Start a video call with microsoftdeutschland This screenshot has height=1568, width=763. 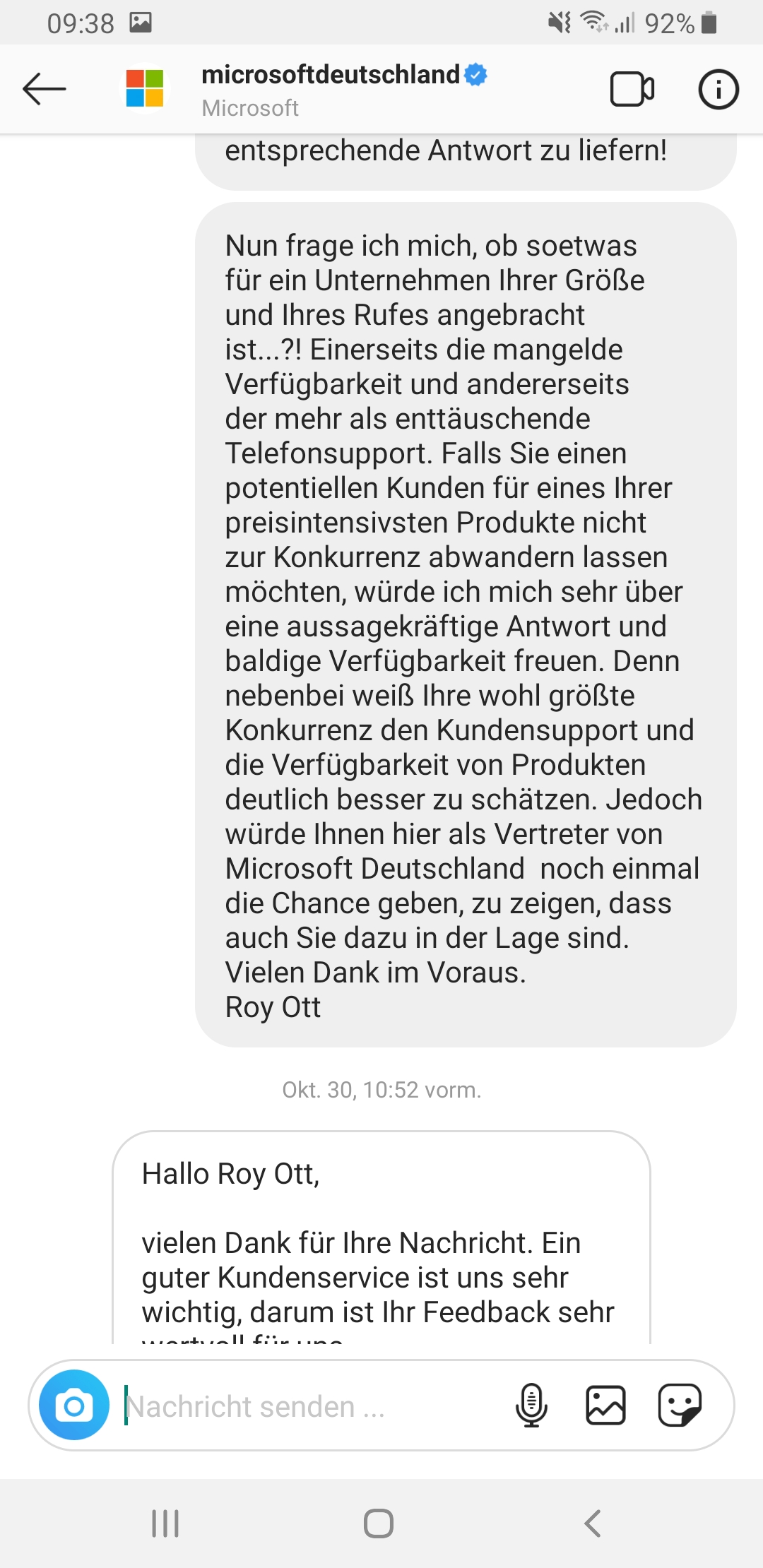pos(632,90)
